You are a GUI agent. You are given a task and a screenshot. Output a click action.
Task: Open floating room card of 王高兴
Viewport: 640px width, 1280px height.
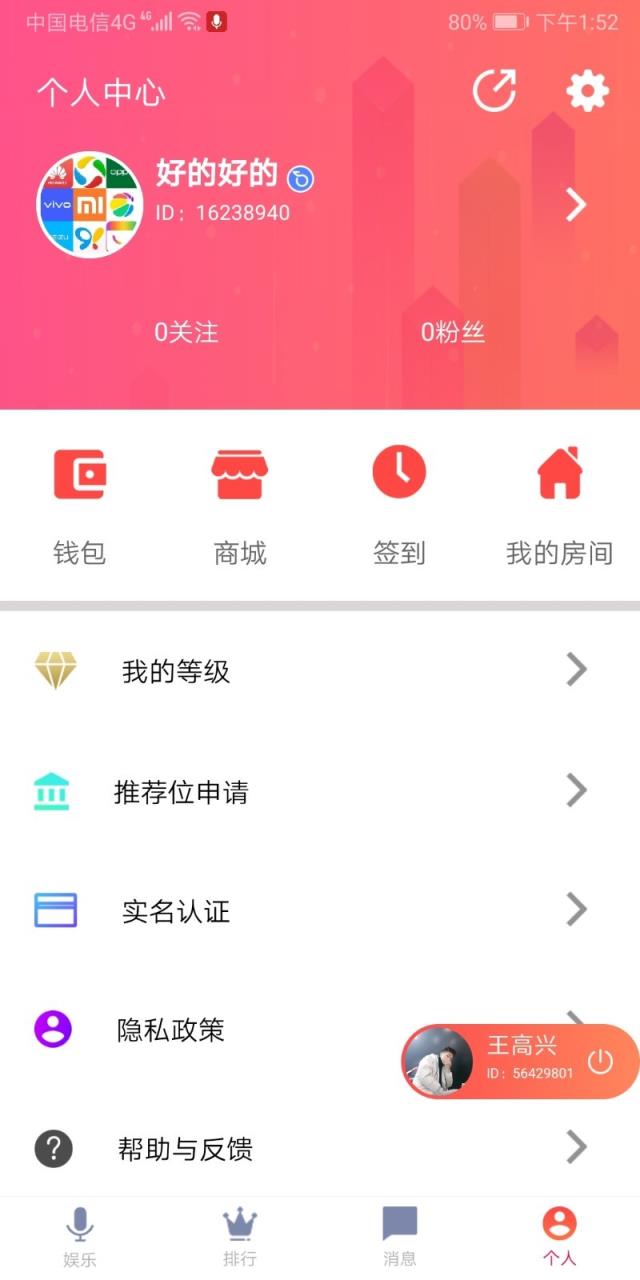point(500,1061)
